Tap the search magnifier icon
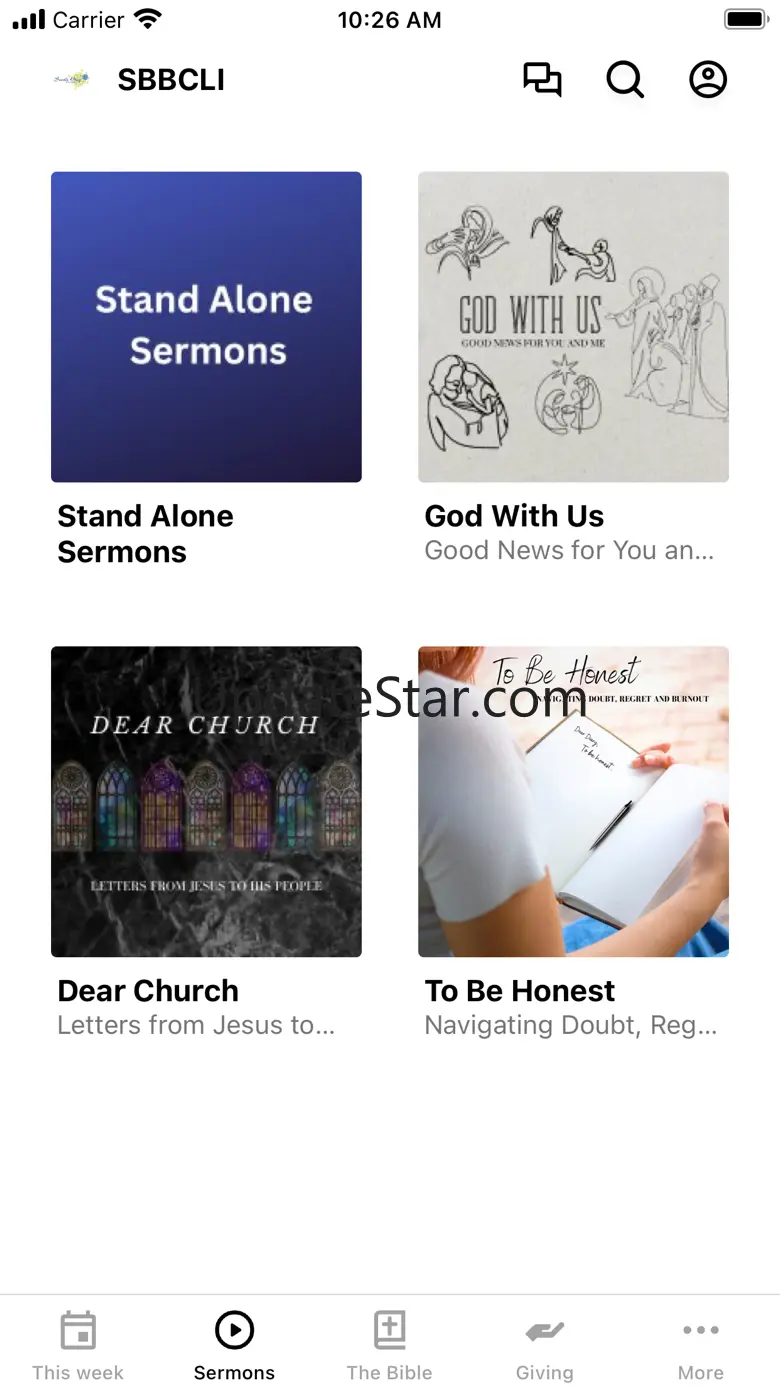The height and width of the screenshot is (1387, 780). click(625, 79)
